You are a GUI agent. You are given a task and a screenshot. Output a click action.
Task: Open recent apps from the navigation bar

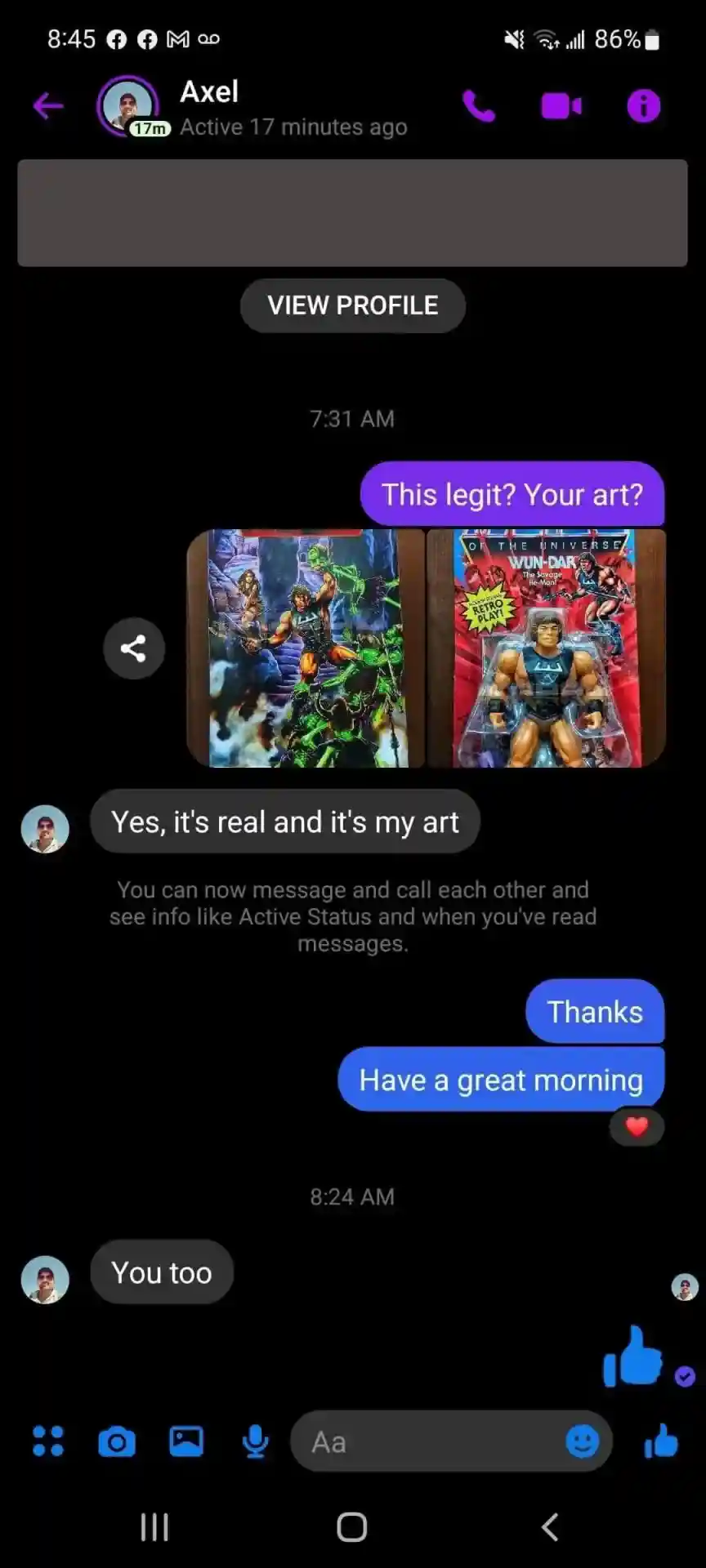tap(154, 1526)
